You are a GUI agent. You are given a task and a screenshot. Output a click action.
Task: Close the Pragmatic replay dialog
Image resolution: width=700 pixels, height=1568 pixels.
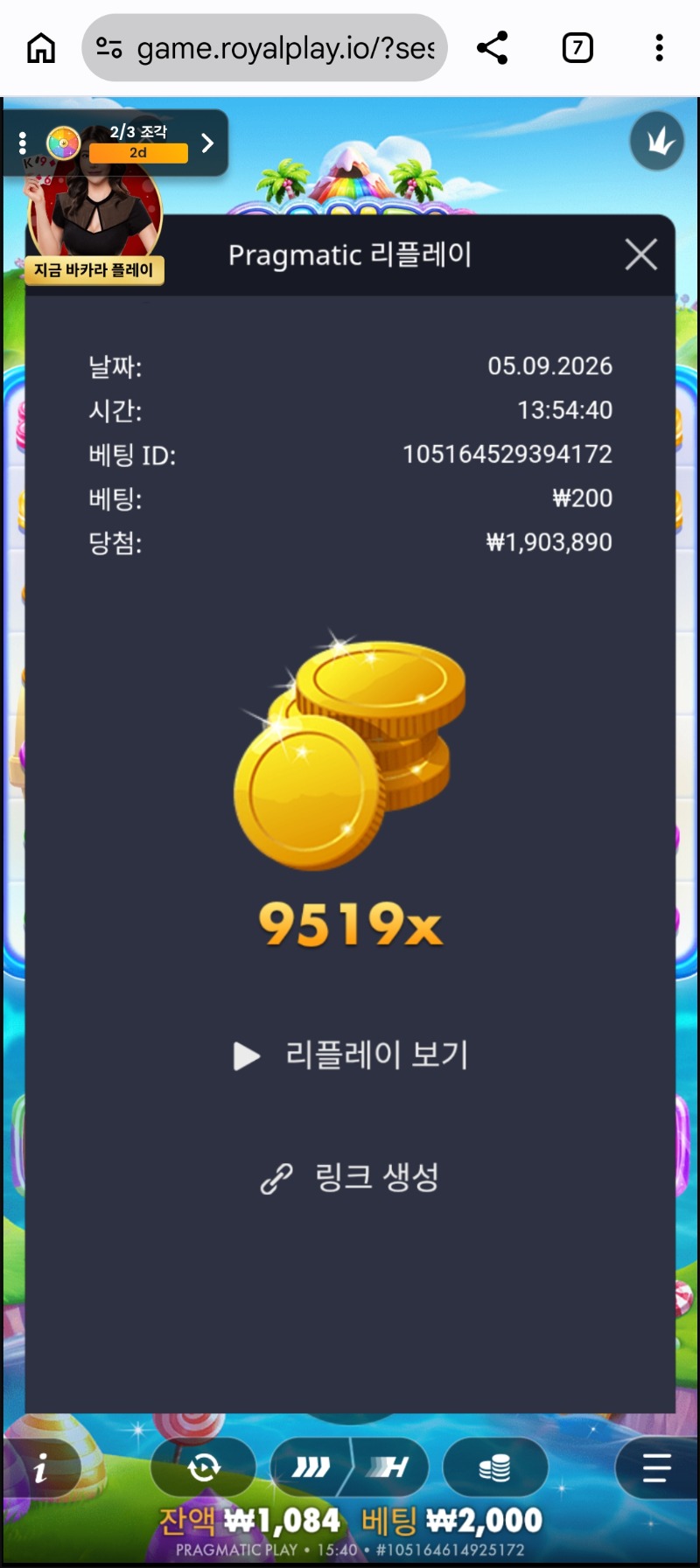coord(641,254)
